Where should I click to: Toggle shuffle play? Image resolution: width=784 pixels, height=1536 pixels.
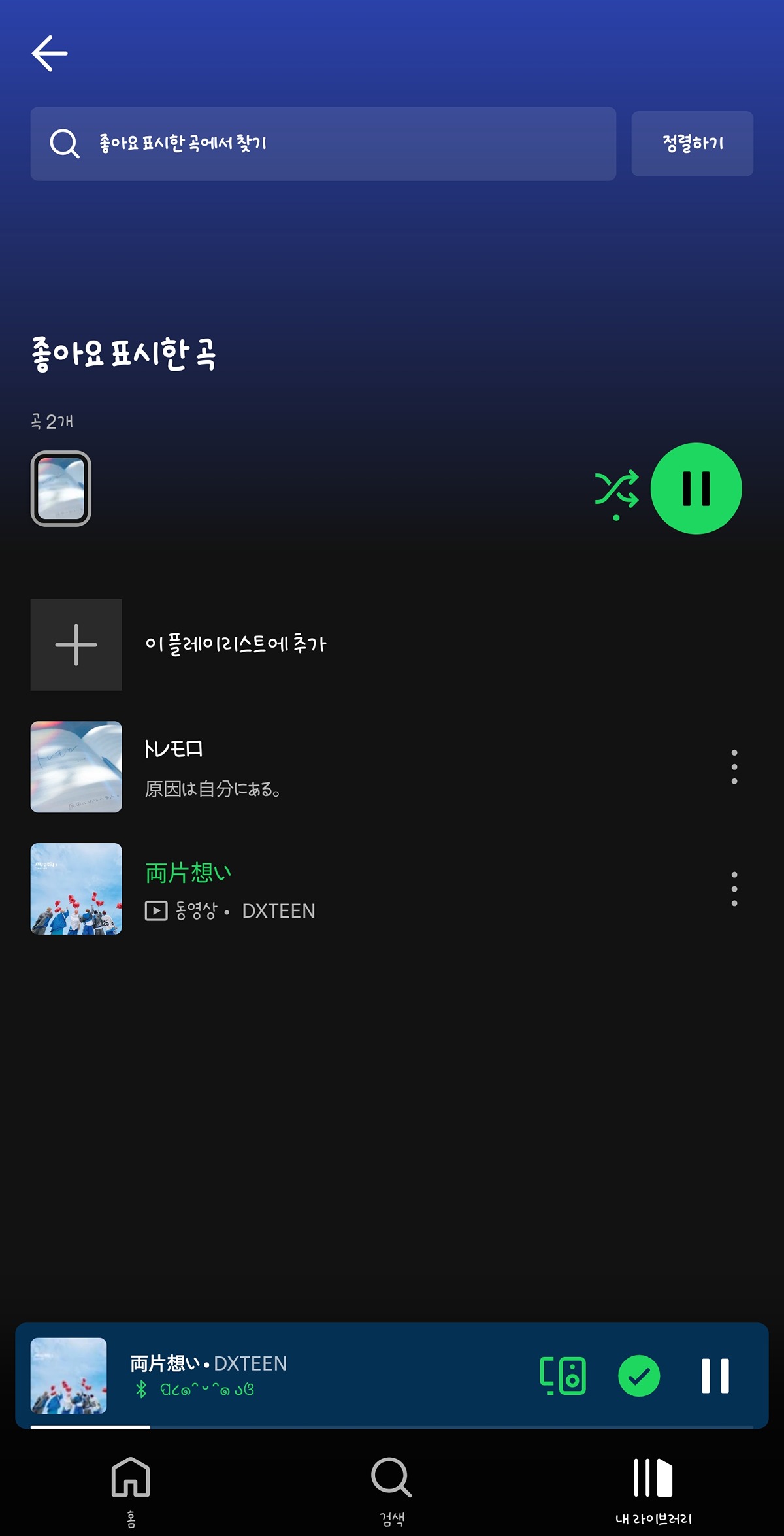coord(616,490)
